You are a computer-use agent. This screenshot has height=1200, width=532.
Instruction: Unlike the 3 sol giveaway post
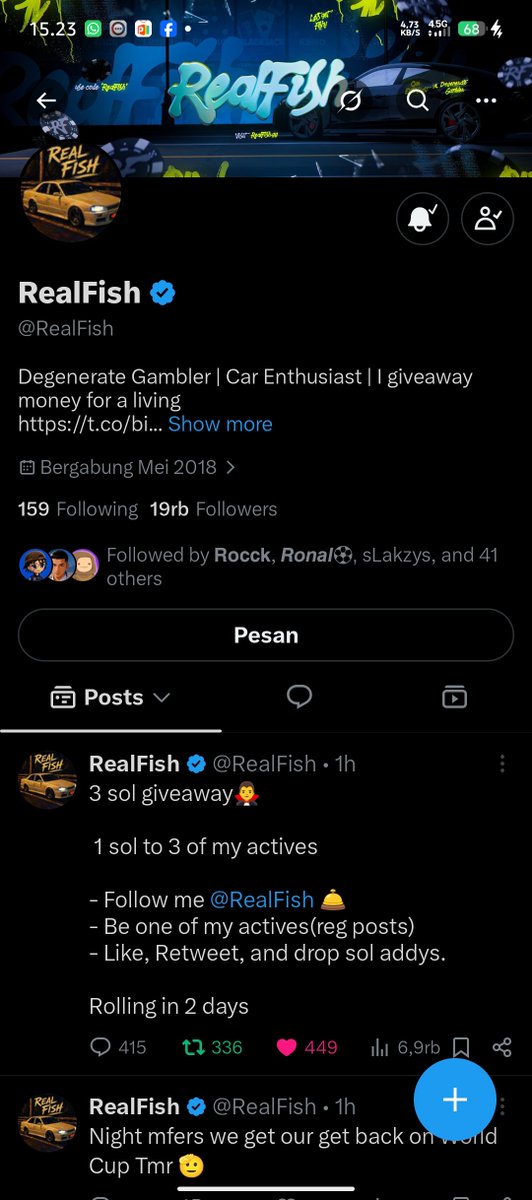coord(306,1047)
